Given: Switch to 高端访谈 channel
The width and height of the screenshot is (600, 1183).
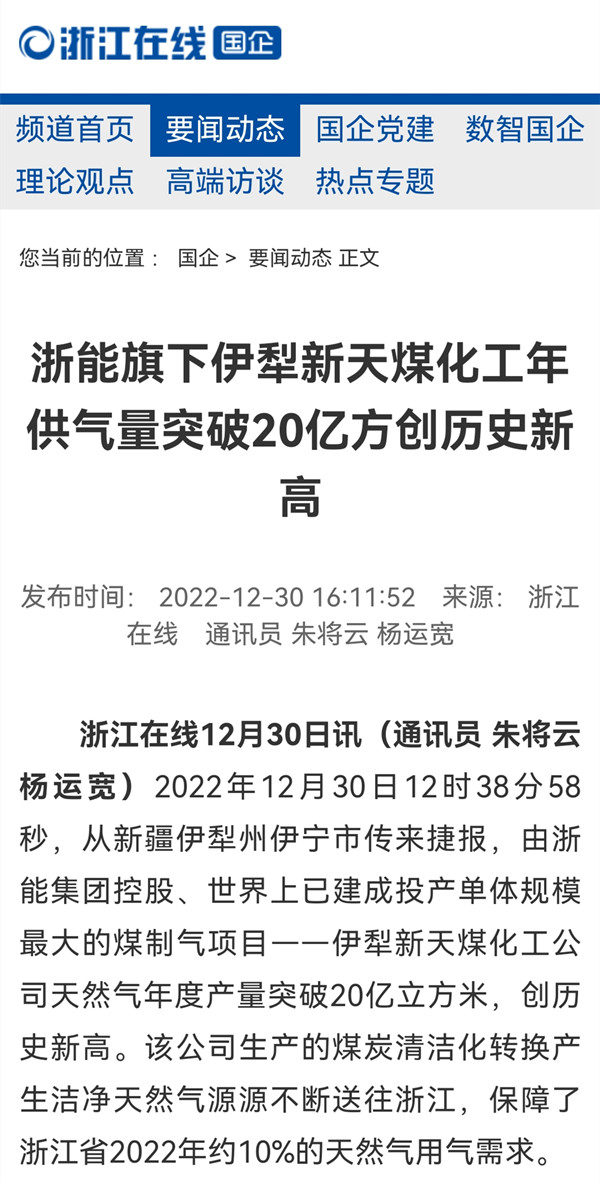Looking at the screenshot, I should 225,182.
